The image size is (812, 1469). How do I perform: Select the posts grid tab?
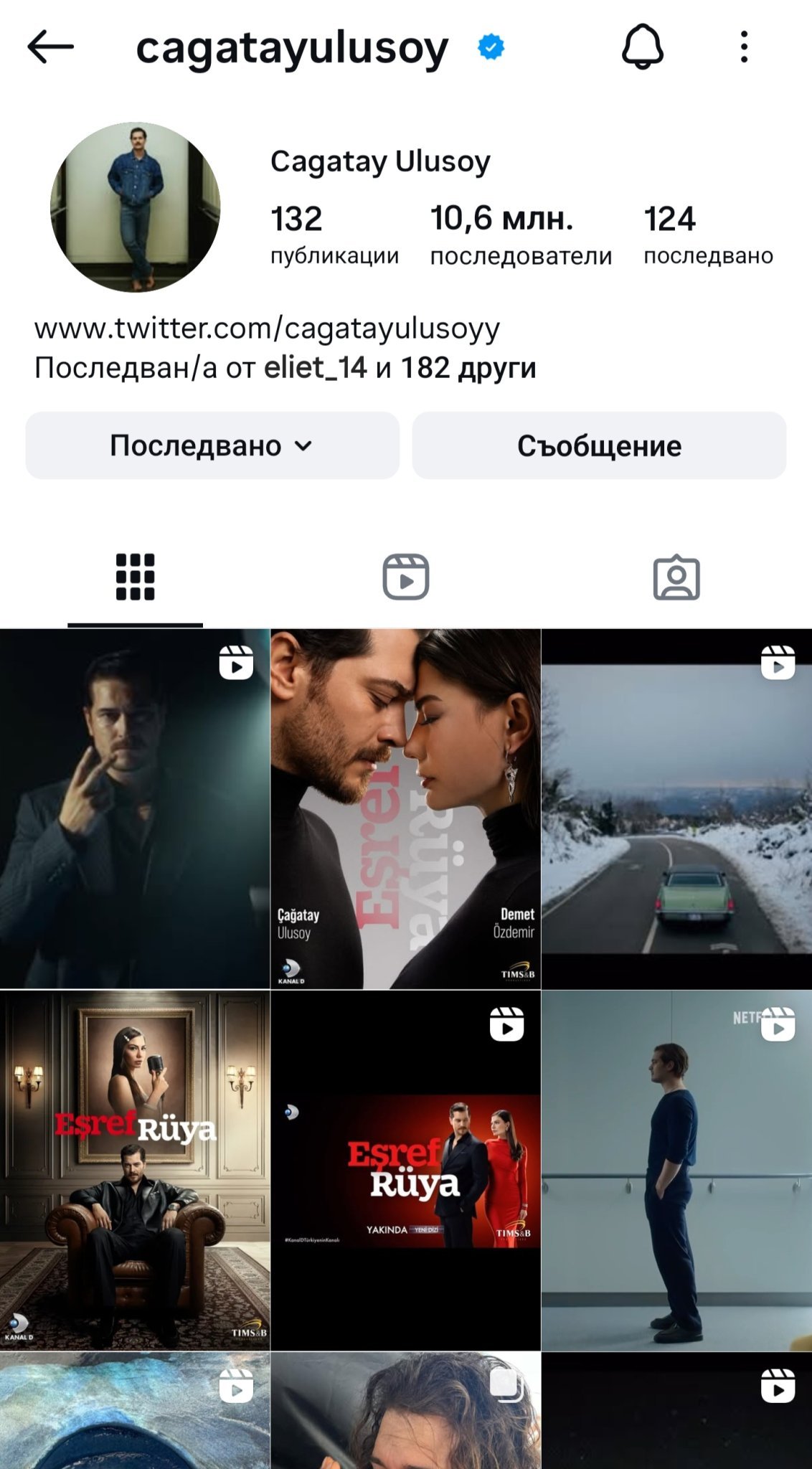pos(135,577)
